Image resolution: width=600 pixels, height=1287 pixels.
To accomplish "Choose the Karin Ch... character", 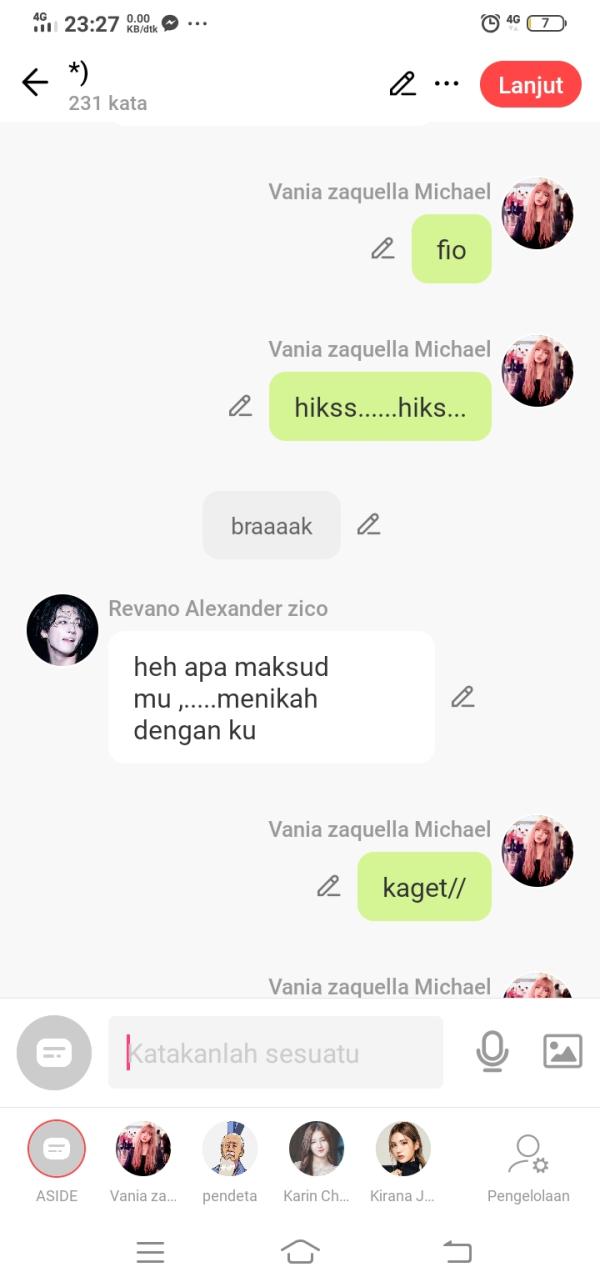I will coord(316,1149).
